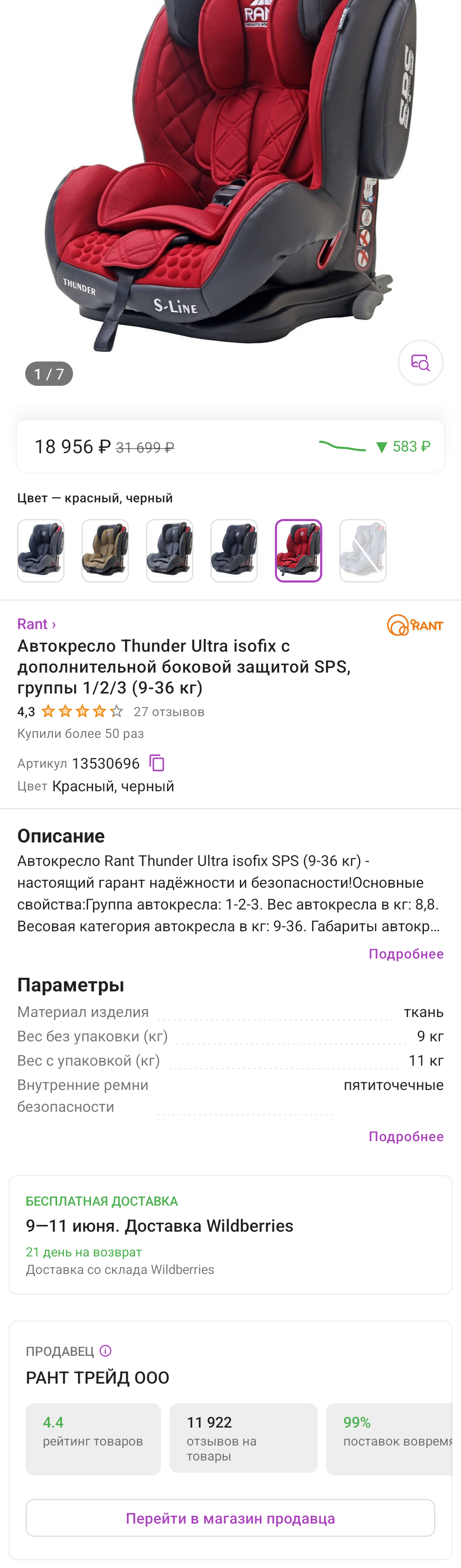Open price history graph showing 583 ₽ drop
This screenshot has height=1568, width=461.
pos(374,446)
